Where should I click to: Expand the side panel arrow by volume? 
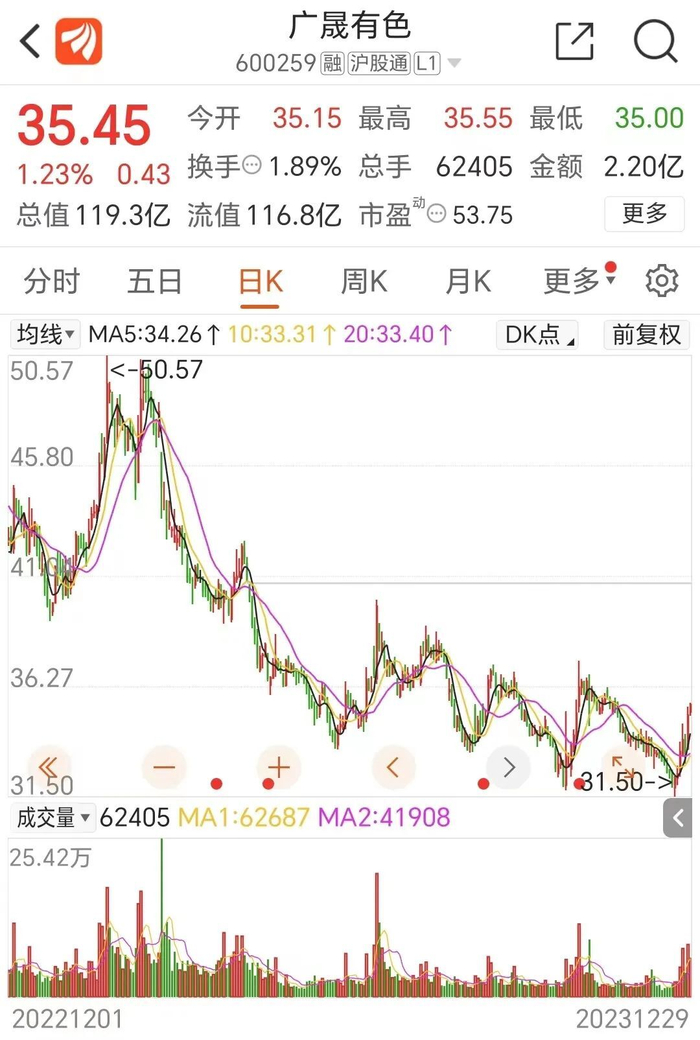coord(677,818)
